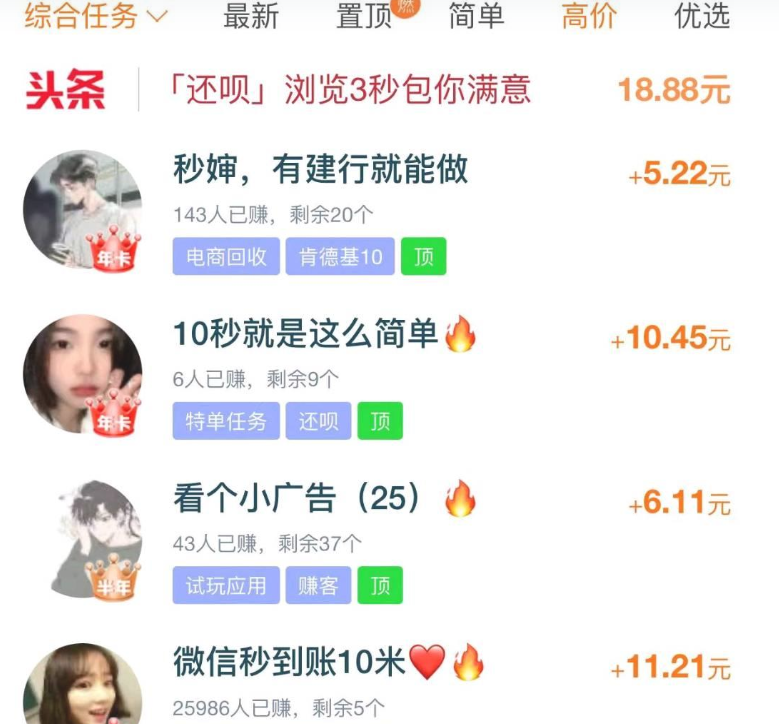Select the 简单 tab
779x724 pixels.
tap(475, 16)
